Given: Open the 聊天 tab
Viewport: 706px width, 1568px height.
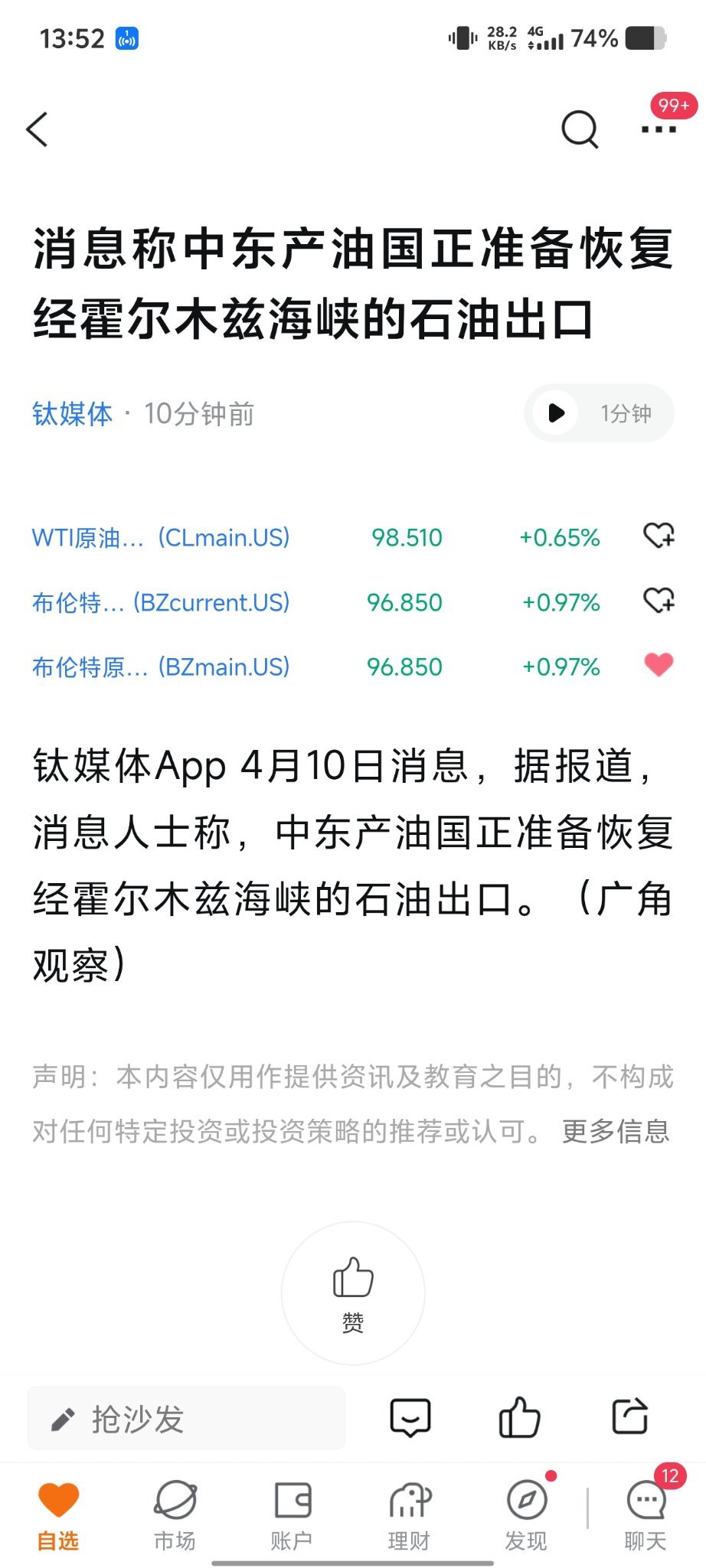Looking at the screenshot, I should point(646,1514).
